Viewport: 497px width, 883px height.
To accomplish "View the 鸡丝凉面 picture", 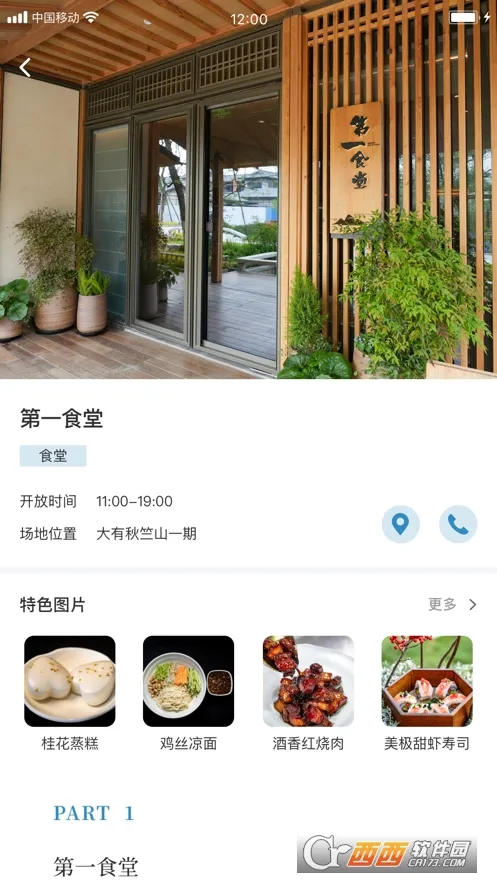I will [189, 681].
